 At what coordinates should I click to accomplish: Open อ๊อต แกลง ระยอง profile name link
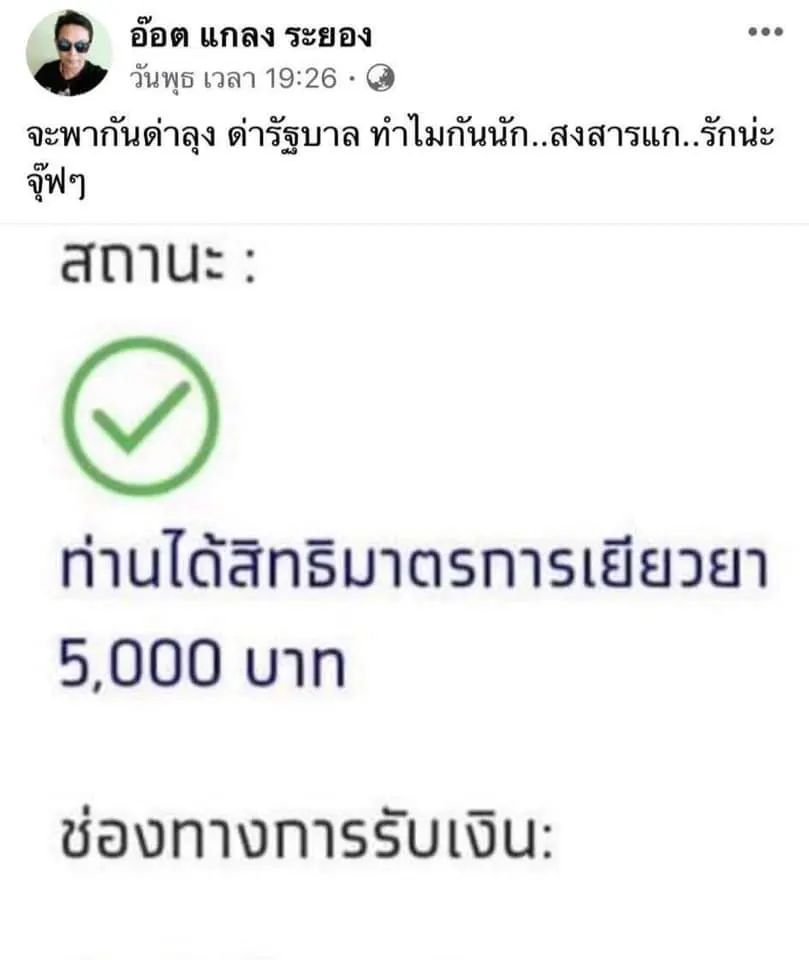[x=250, y=36]
